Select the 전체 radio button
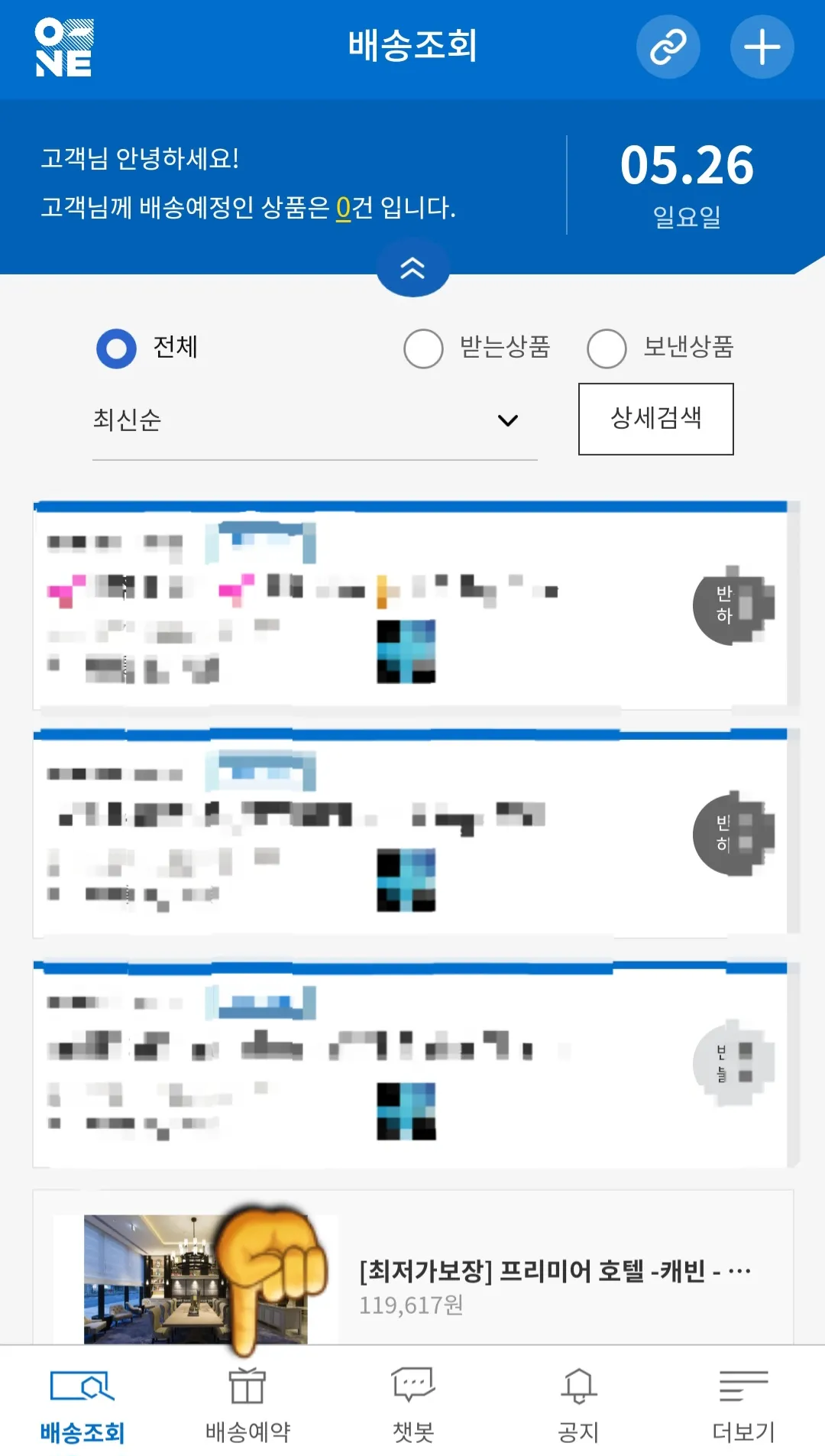The image size is (825, 1456). coord(116,349)
